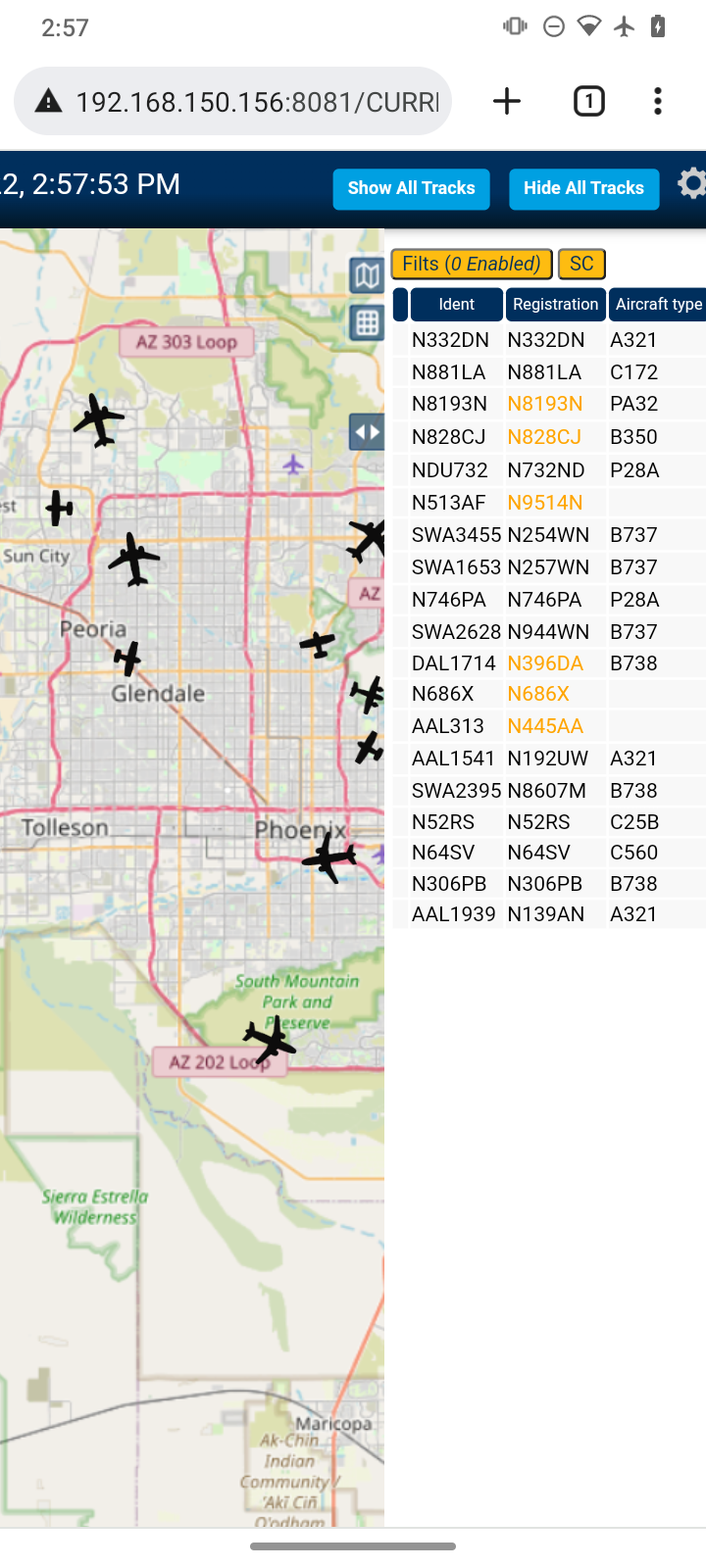706x1568 pixels.
Task: Toggle the map grid icon
Action: [367, 321]
